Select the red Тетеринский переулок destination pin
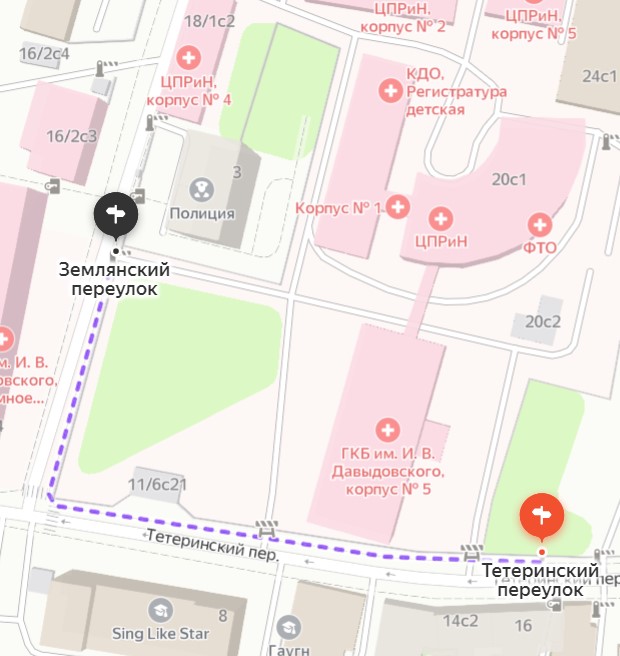Viewport: 620px width, 656px height. point(541,516)
